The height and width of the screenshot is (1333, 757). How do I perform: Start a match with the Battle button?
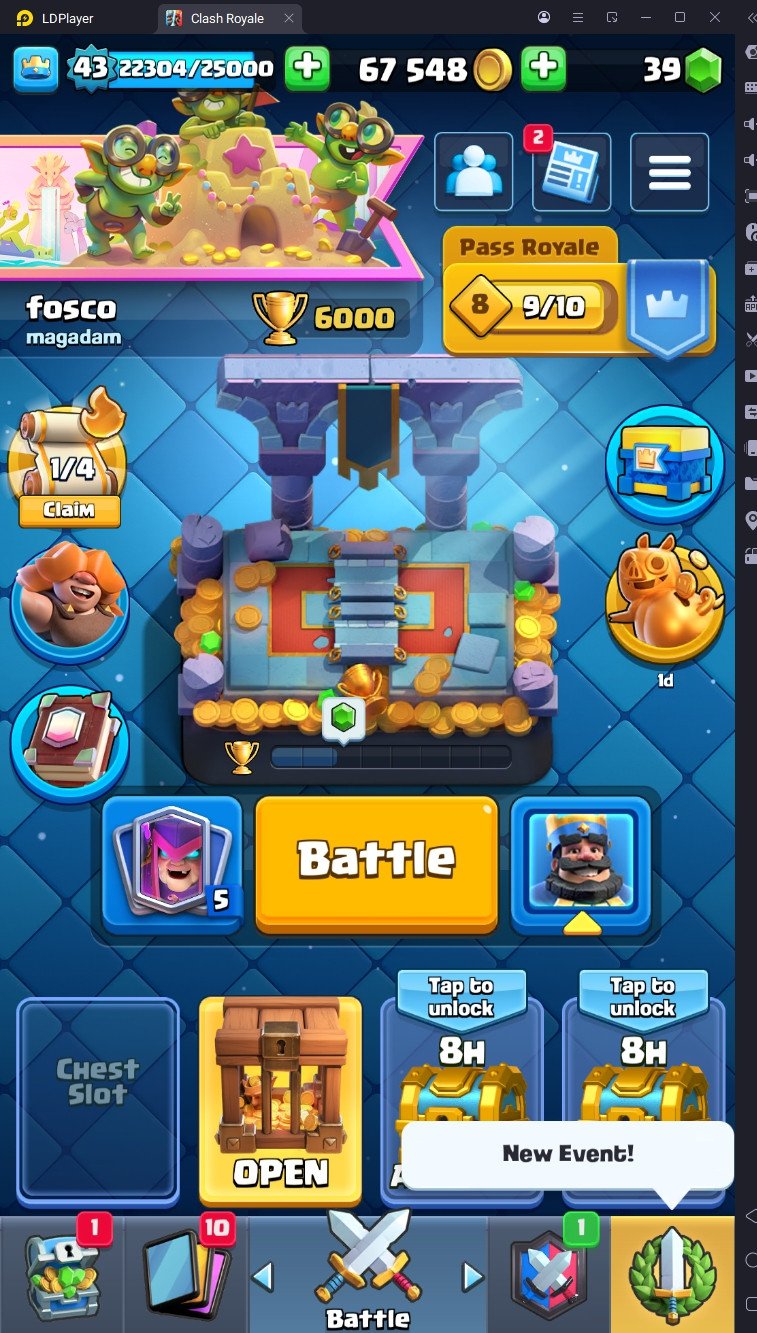coord(376,860)
